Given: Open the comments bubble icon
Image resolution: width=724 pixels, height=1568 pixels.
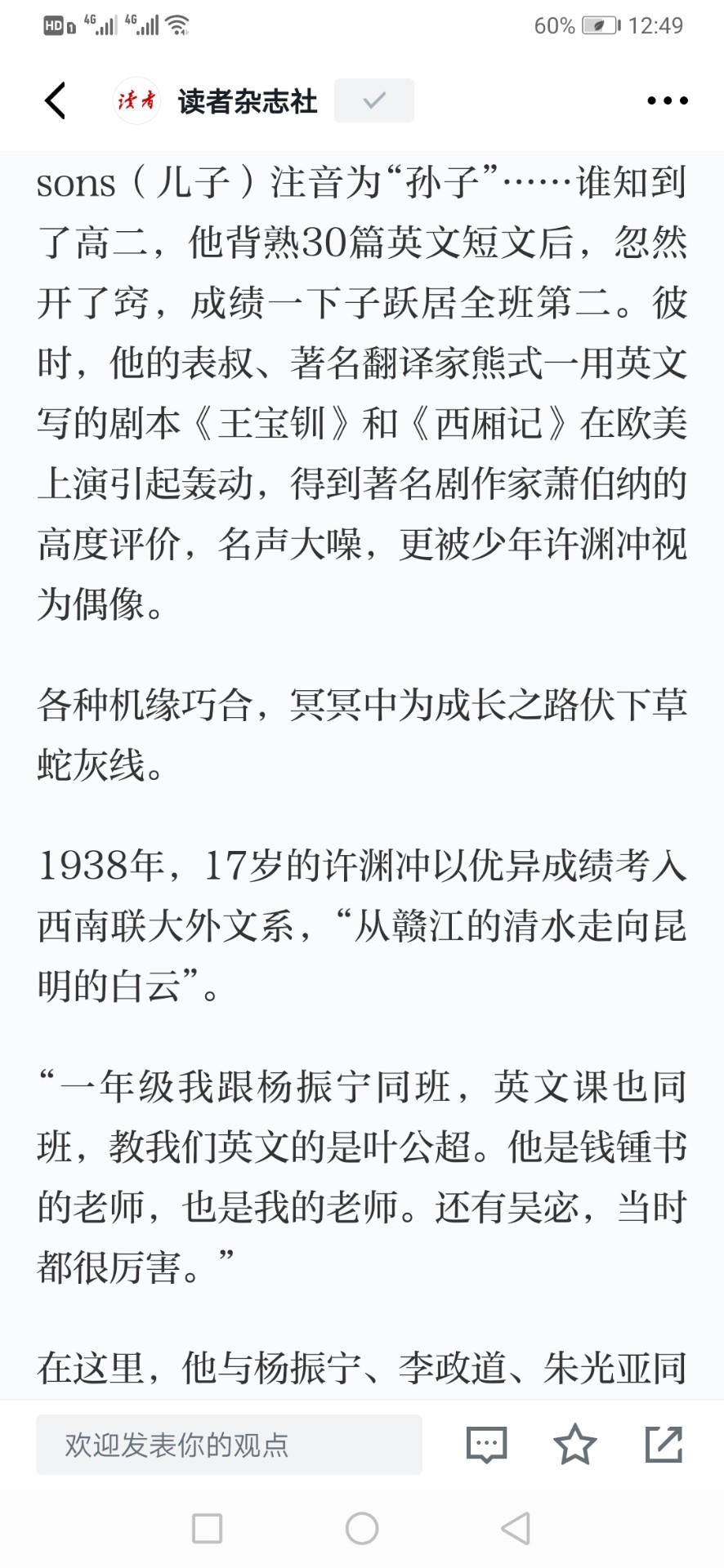Looking at the screenshot, I should (486, 1445).
